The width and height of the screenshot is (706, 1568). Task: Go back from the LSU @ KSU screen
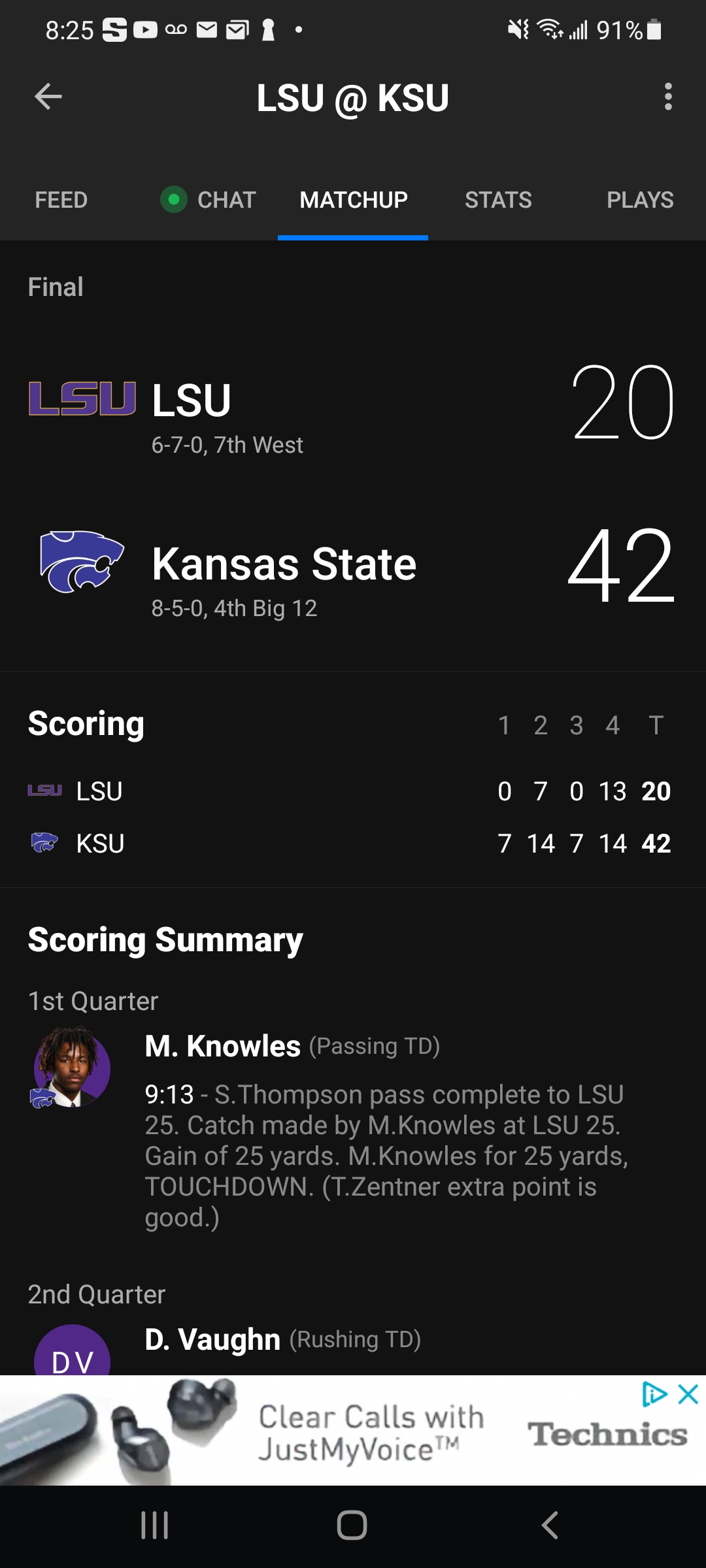pyautogui.click(x=48, y=97)
